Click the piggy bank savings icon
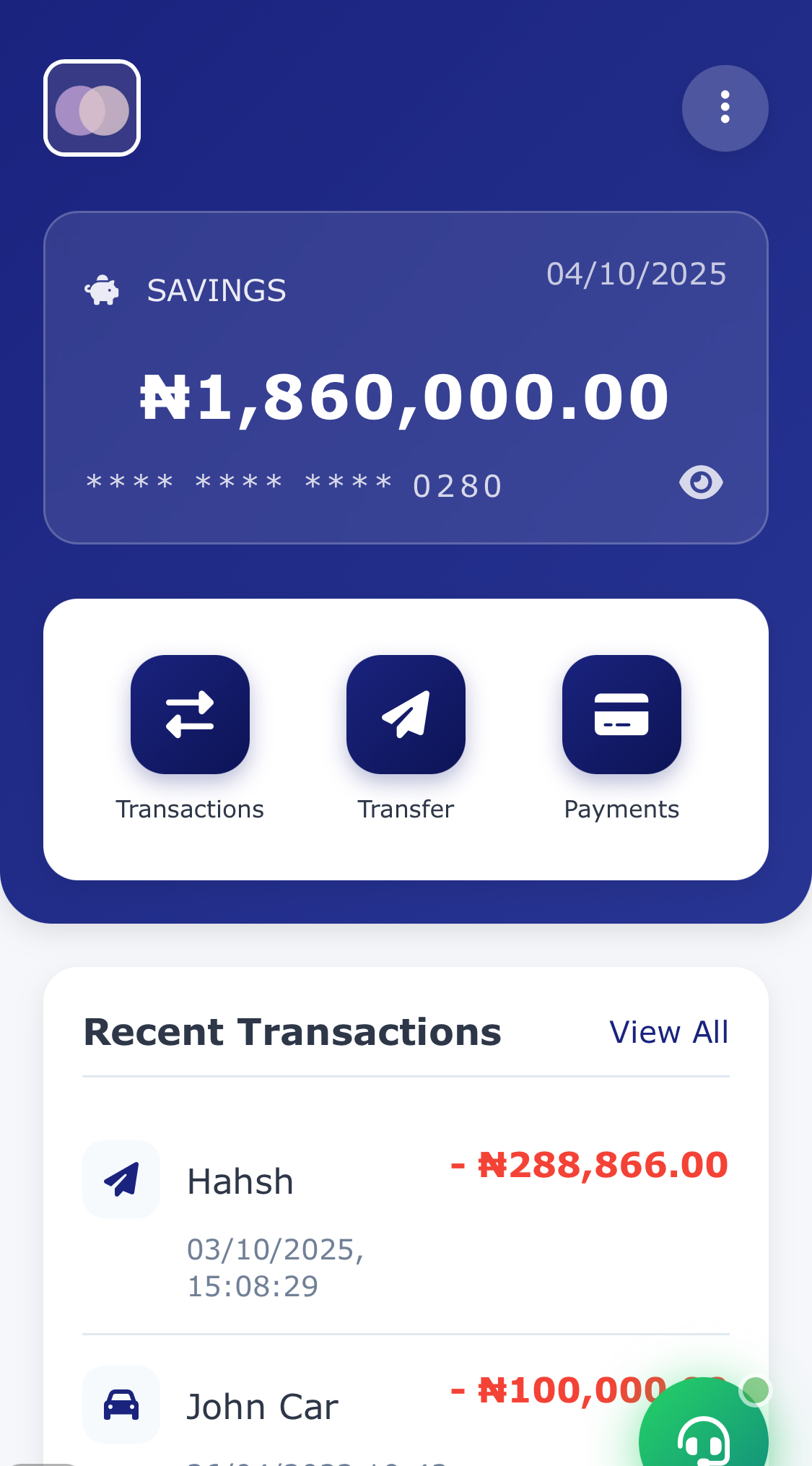812x1466 pixels. click(x=101, y=290)
